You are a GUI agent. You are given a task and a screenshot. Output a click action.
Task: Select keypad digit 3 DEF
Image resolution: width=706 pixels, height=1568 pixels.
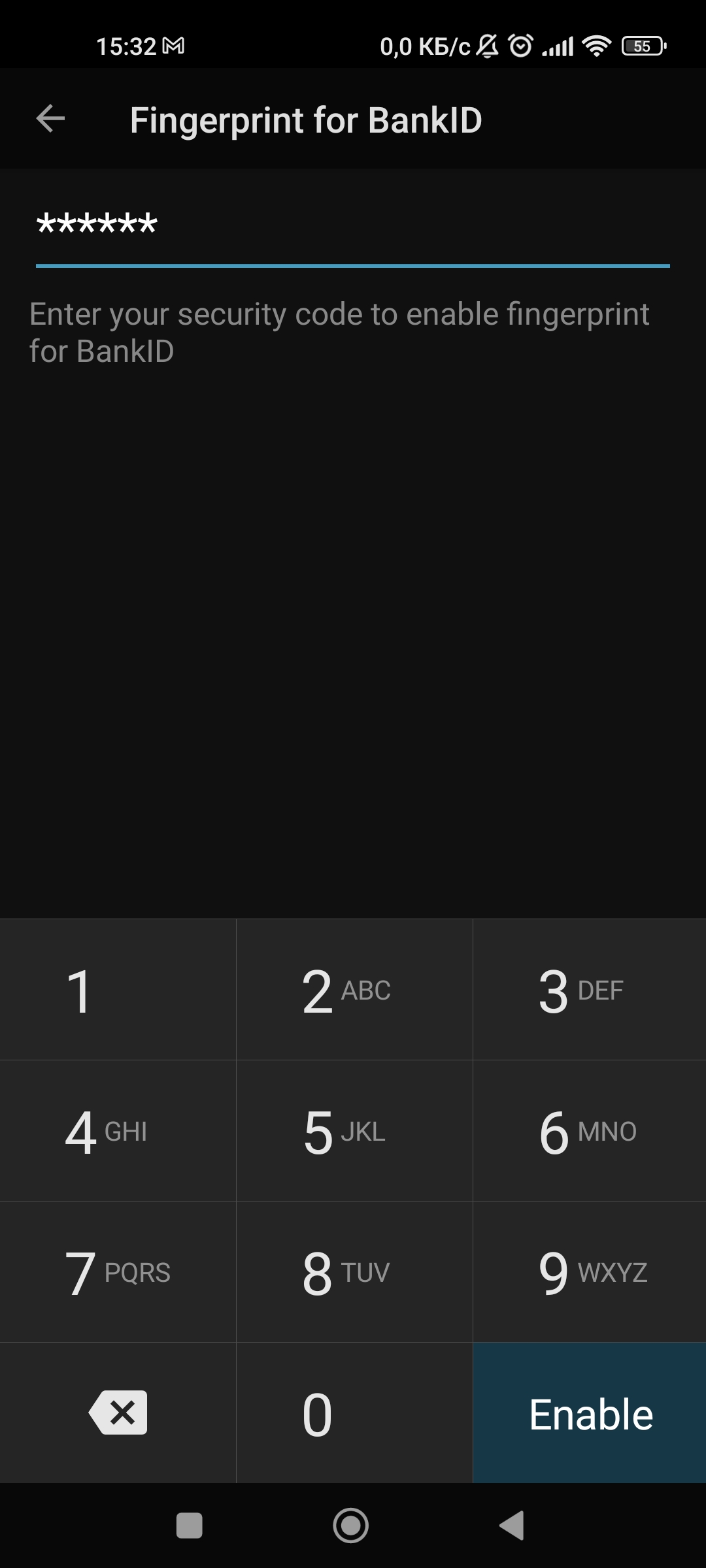[x=590, y=990]
